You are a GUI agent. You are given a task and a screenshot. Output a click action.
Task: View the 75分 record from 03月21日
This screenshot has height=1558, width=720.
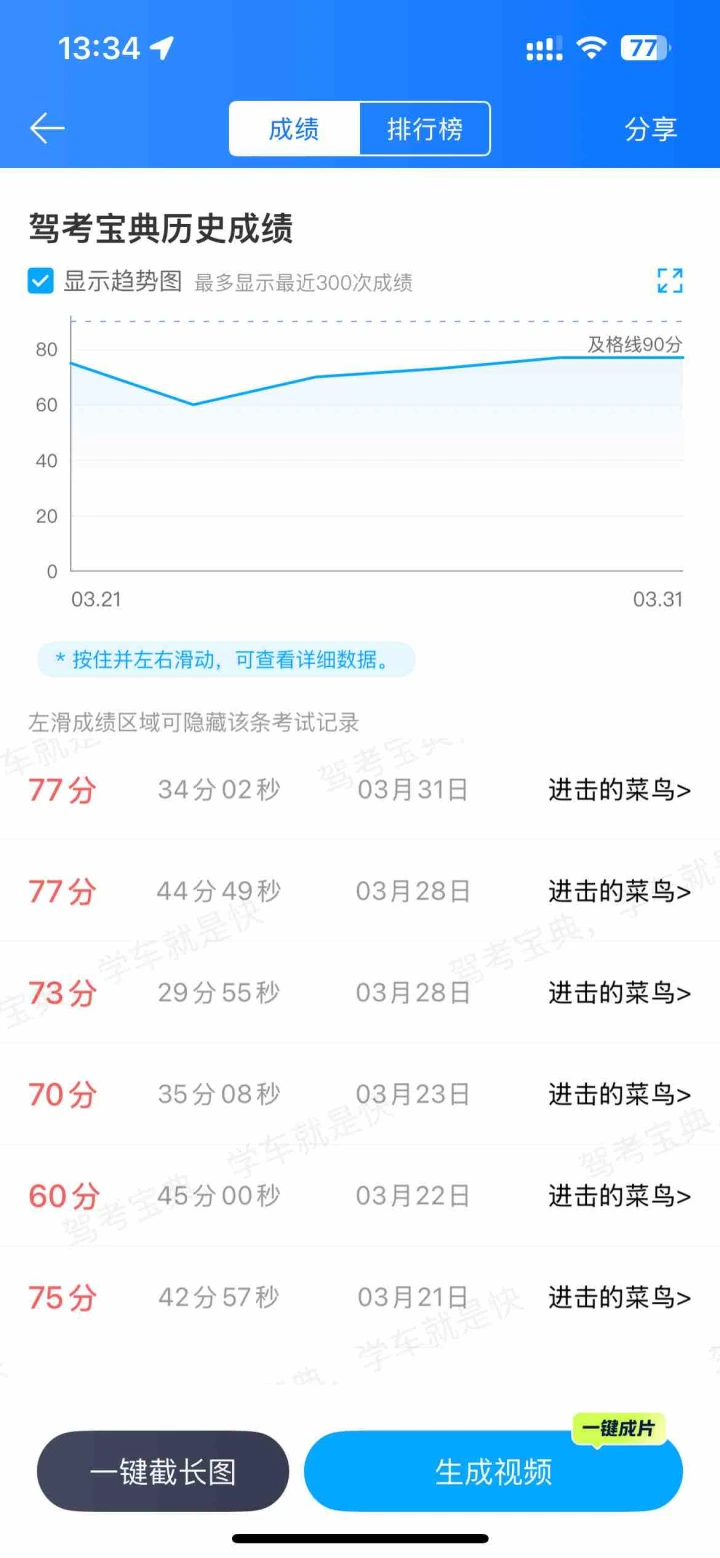click(x=619, y=1298)
